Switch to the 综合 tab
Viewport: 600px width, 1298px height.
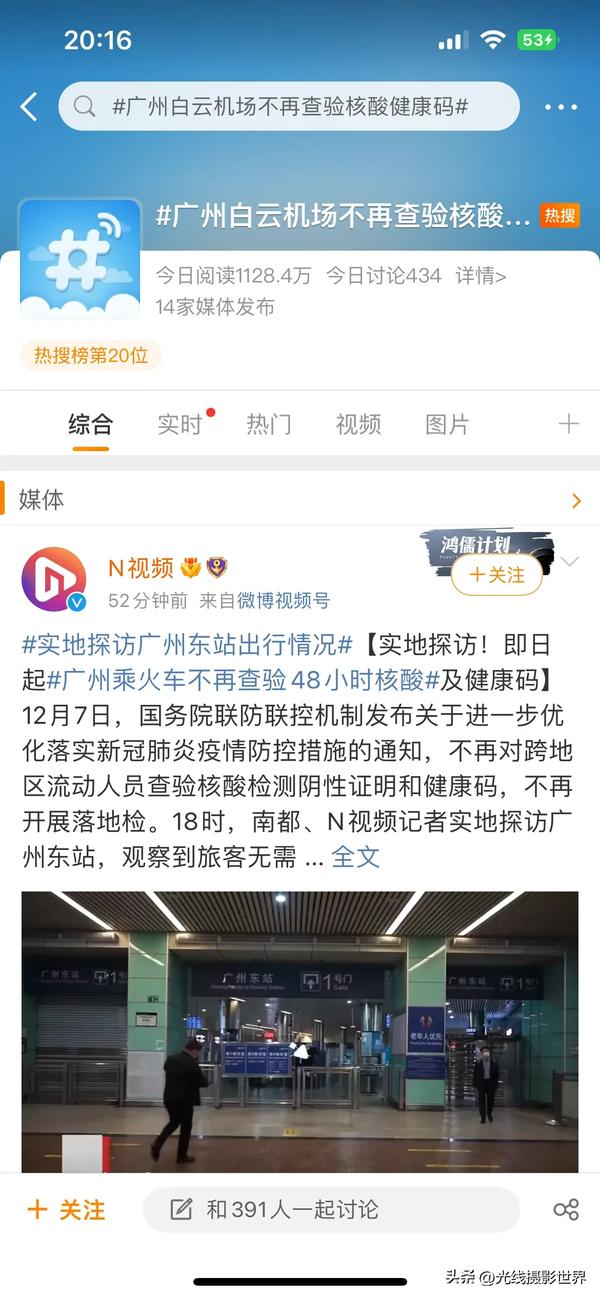click(90, 424)
